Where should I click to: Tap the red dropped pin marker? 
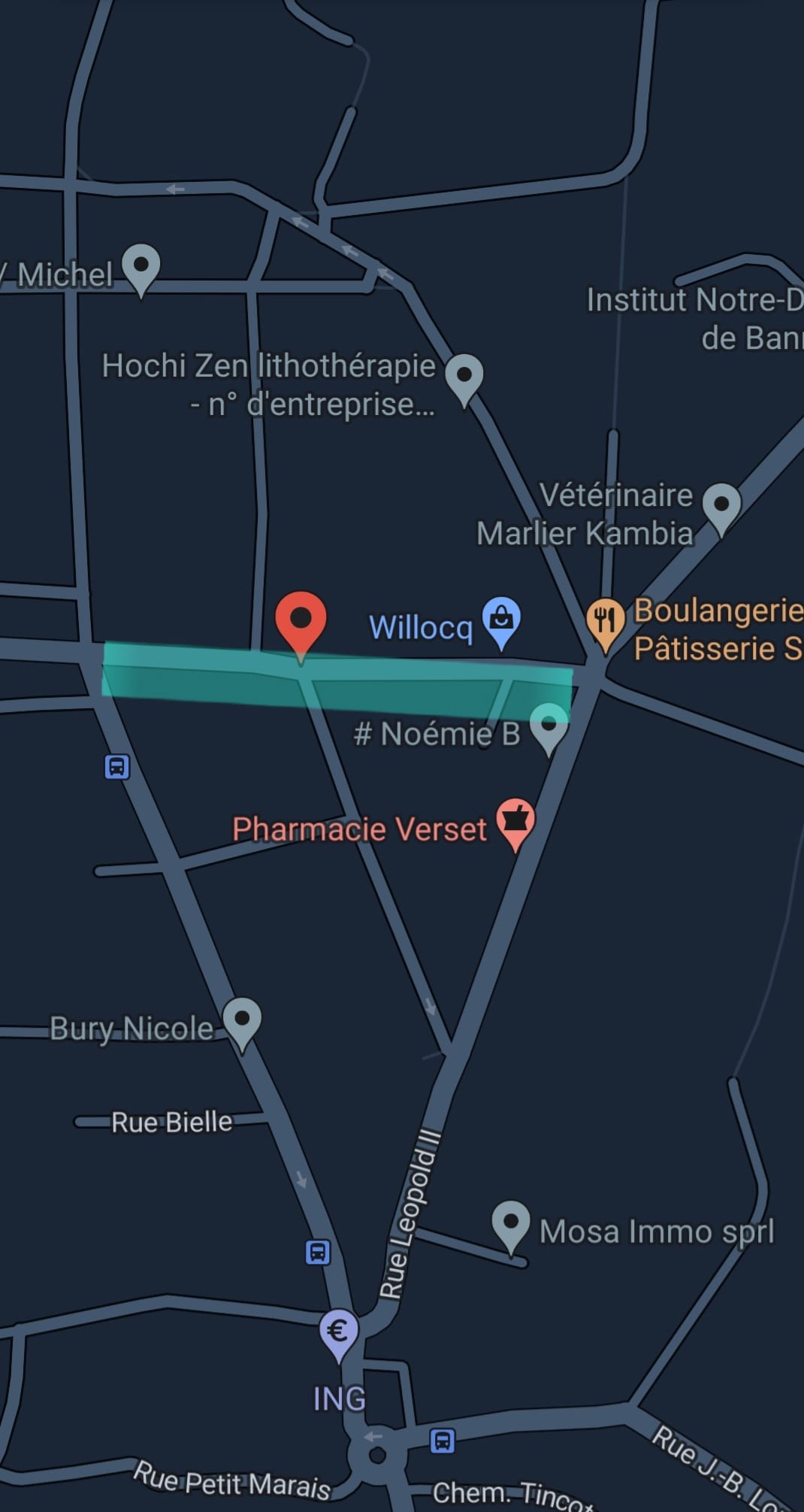[301, 621]
